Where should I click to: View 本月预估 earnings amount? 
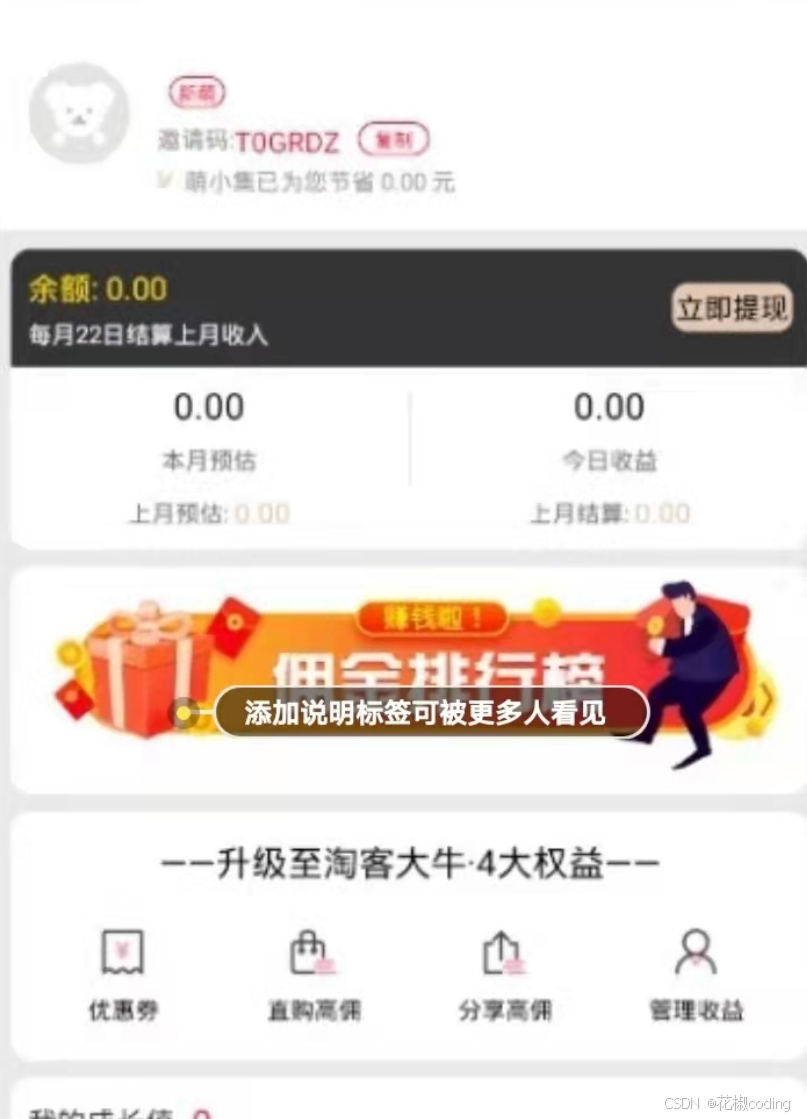(210, 407)
